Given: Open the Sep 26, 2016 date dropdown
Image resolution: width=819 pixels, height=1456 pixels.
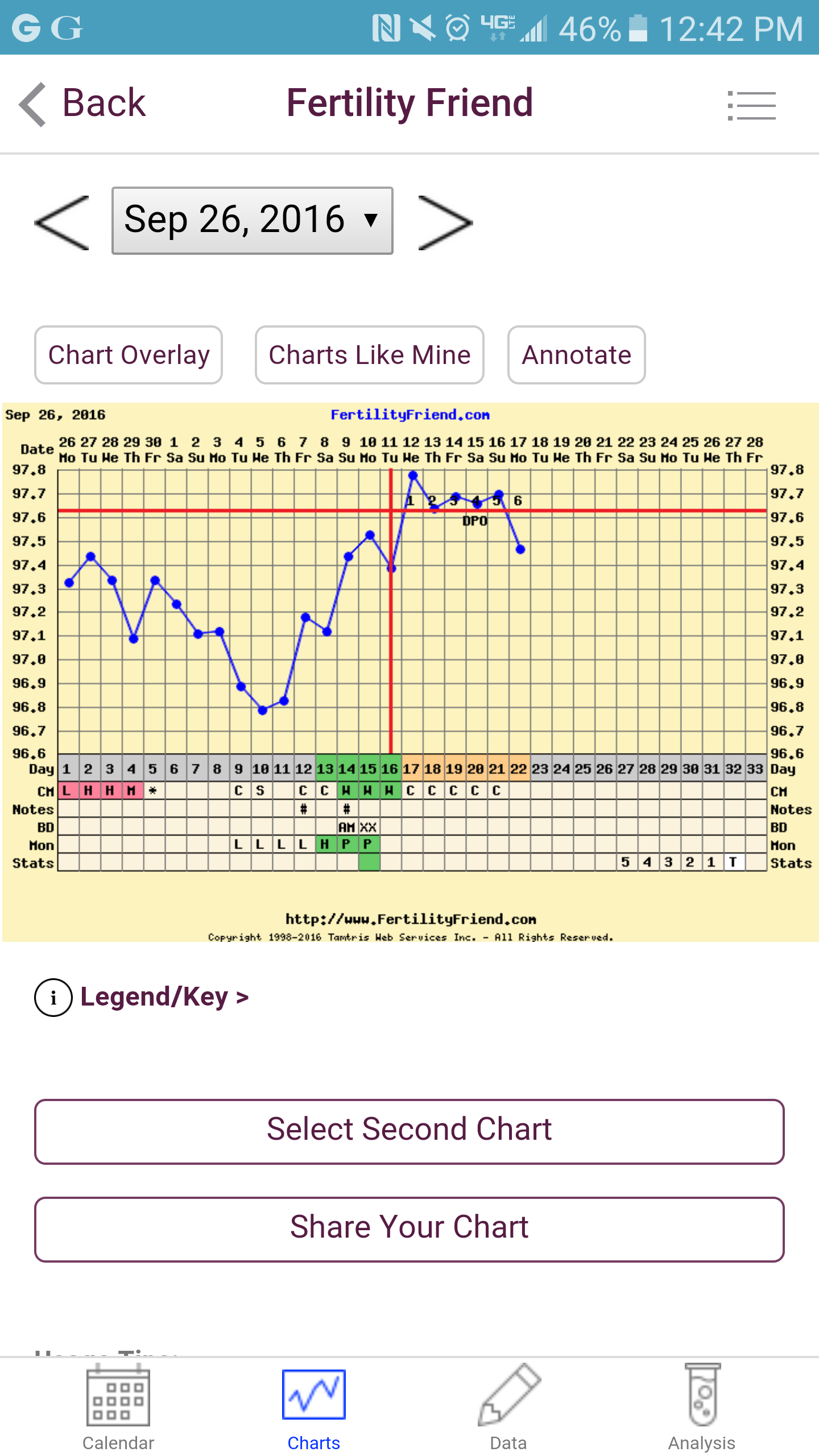Looking at the screenshot, I should click(253, 221).
